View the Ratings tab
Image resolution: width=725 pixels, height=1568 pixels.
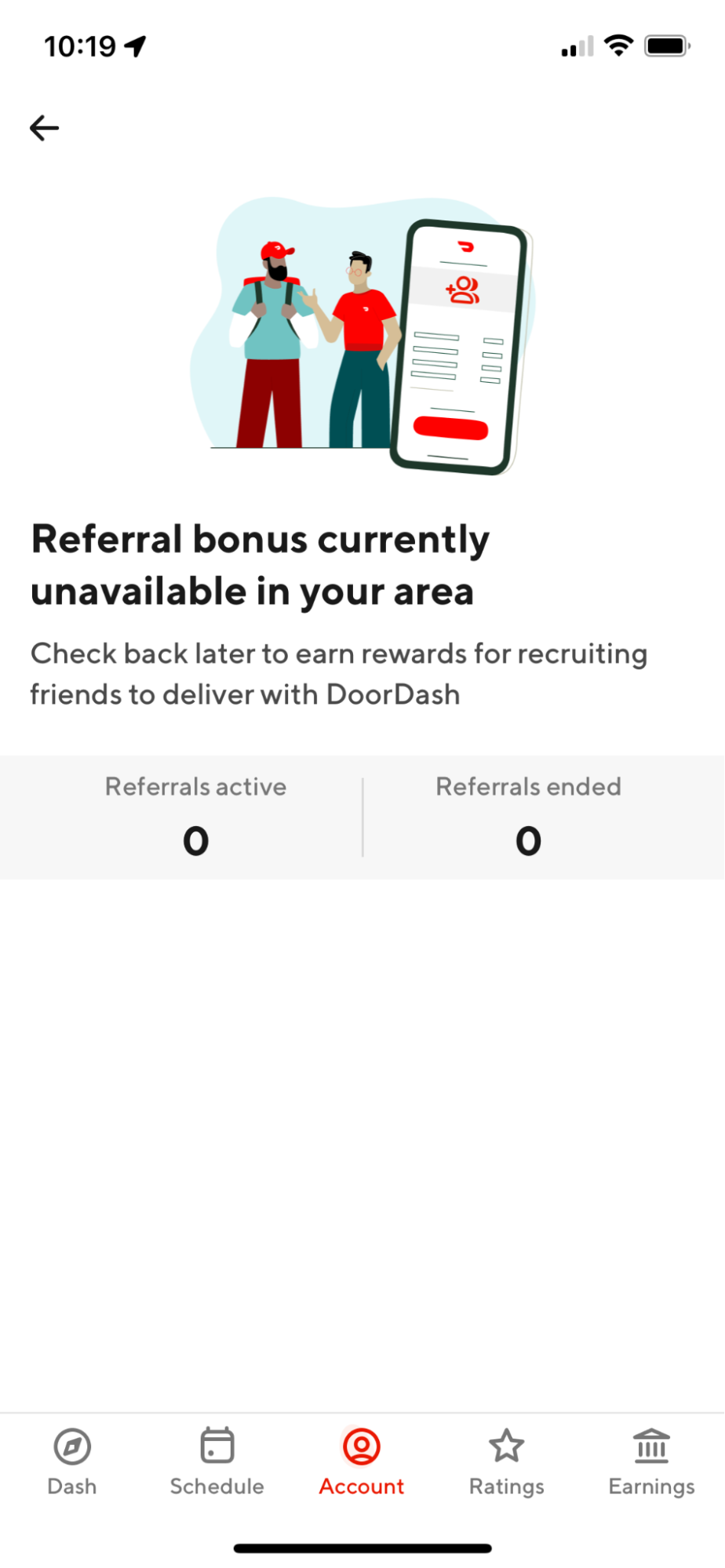507,1461
